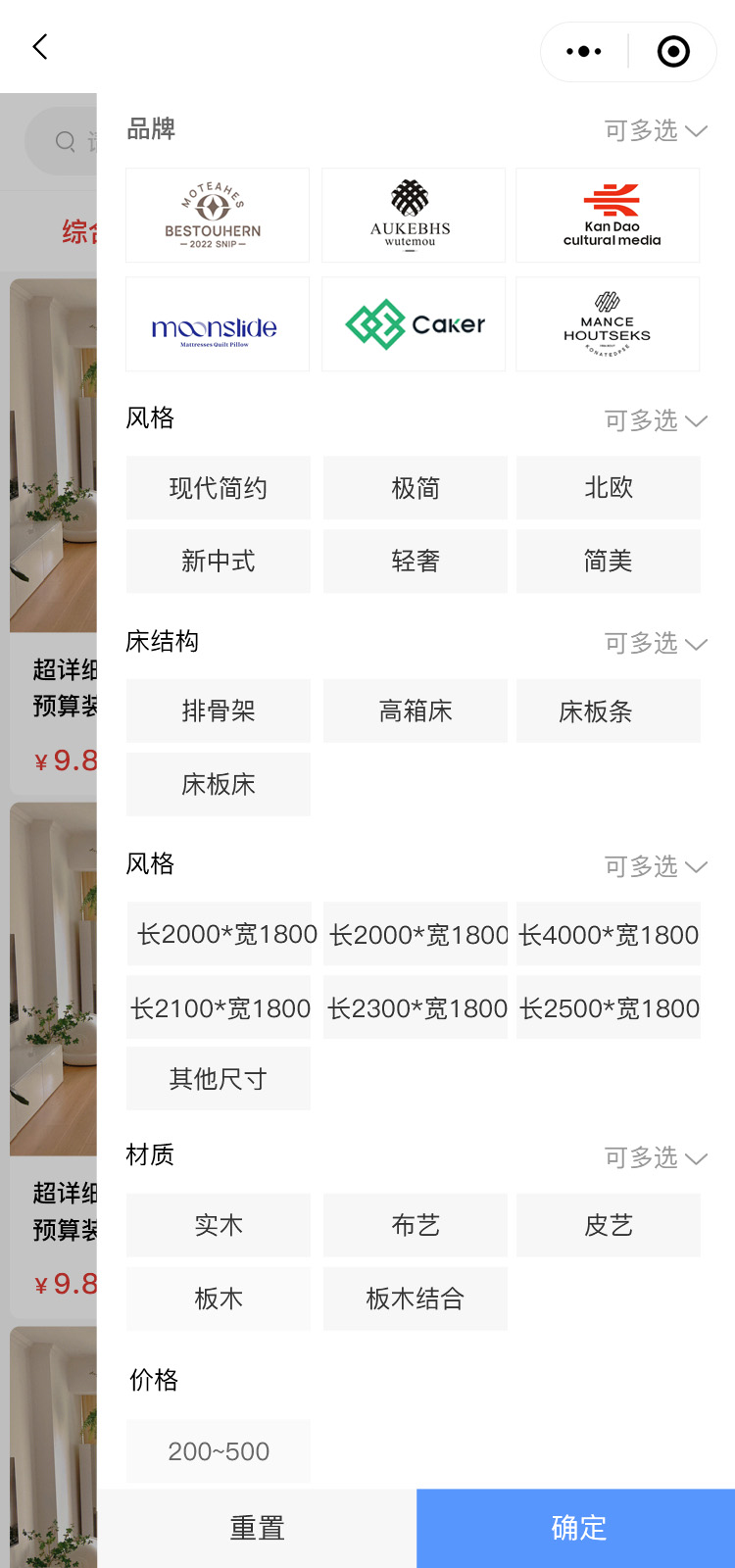Filter by 排骨架 bed structure
The width and height of the screenshot is (735, 1568).
click(218, 711)
